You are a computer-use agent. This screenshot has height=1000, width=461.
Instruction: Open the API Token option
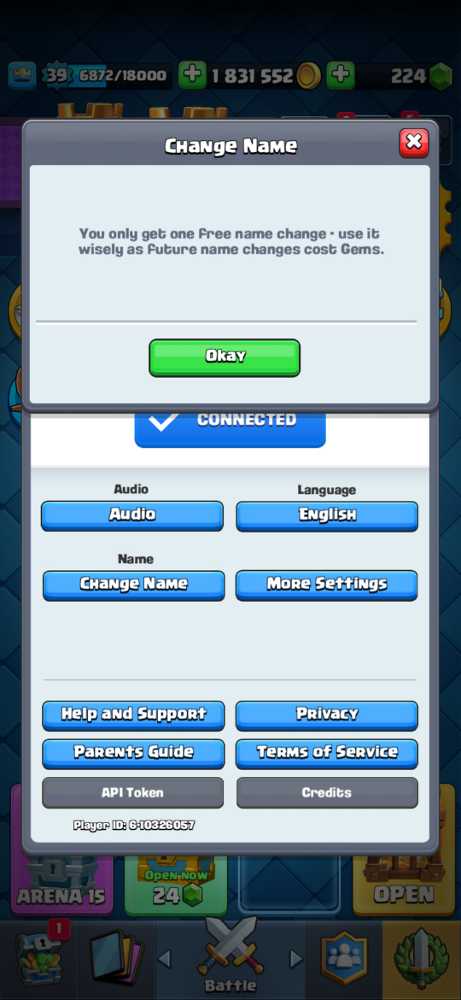pyautogui.click(x=133, y=793)
